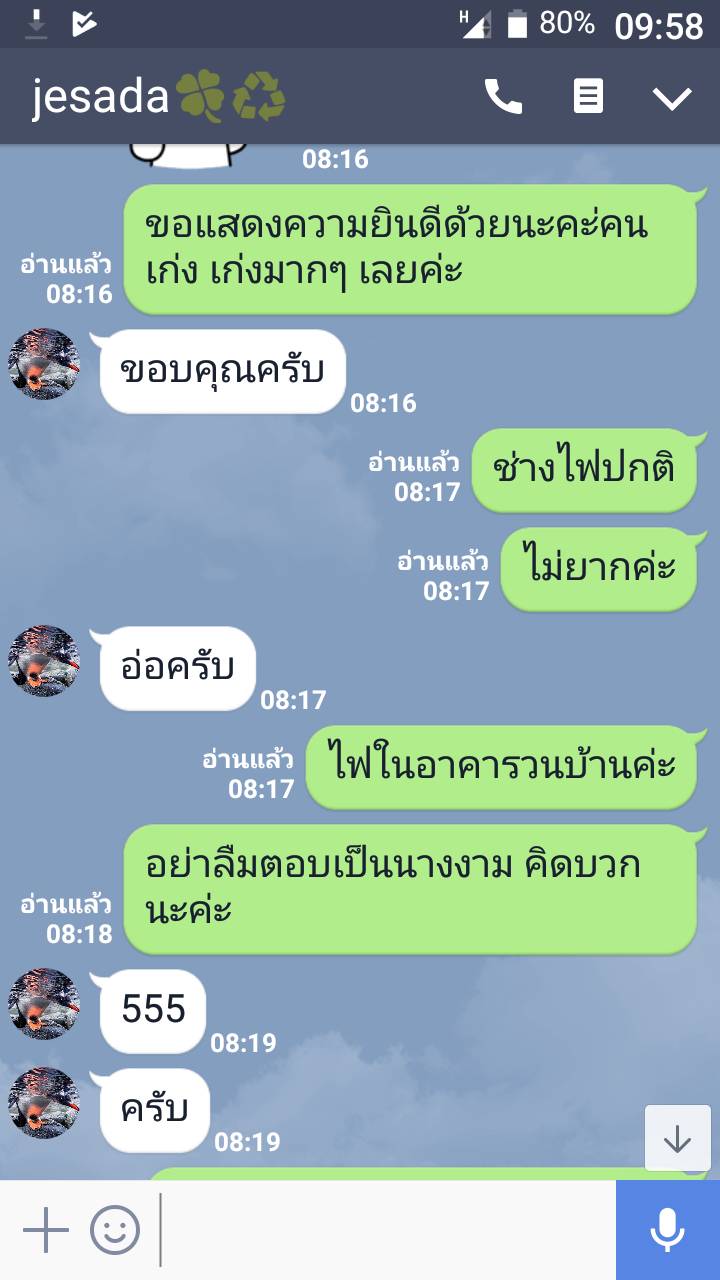
Task: Record a voice message with microphone
Action: tap(667, 1230)
